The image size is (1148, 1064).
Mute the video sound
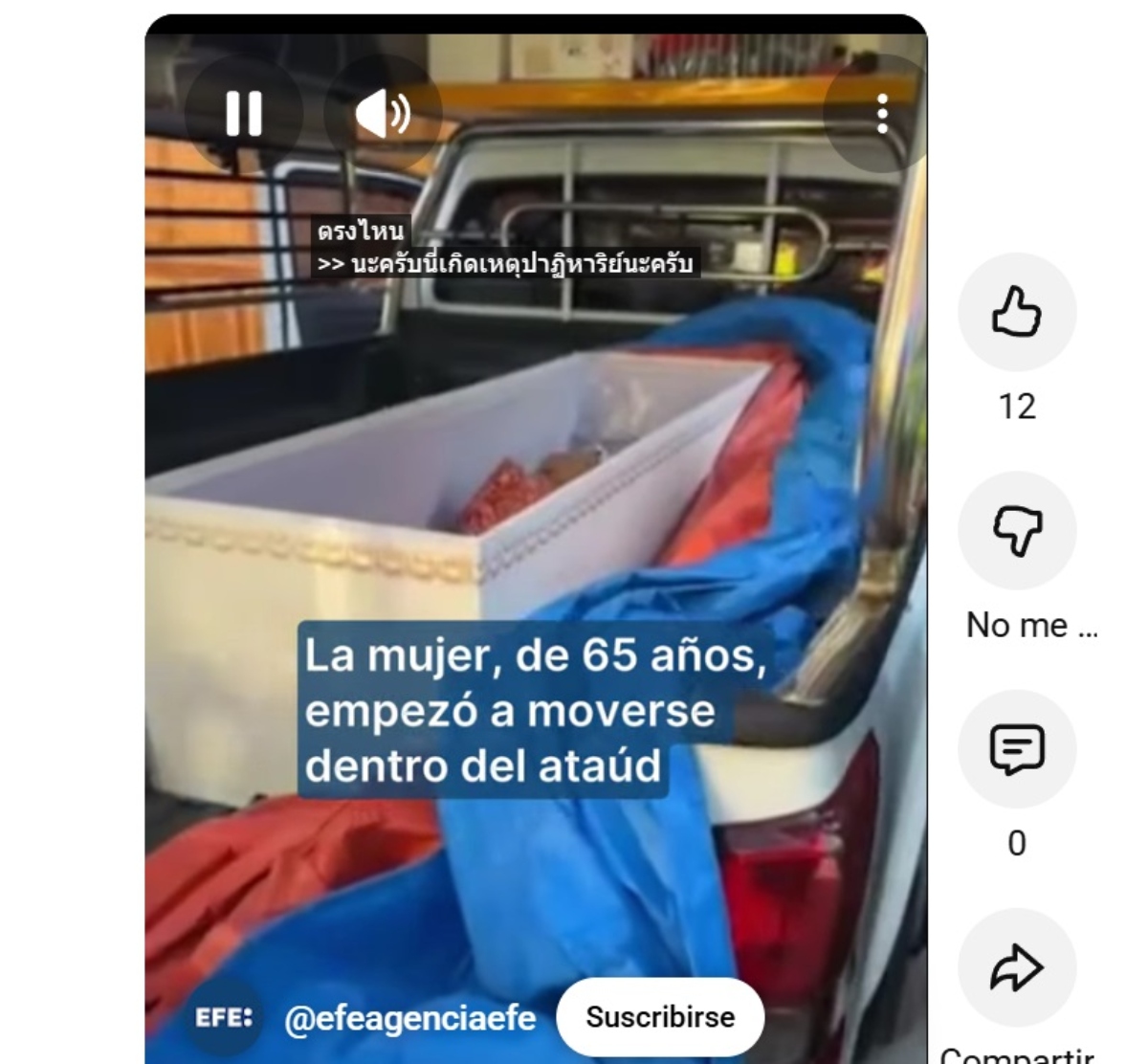coord(383,114)
